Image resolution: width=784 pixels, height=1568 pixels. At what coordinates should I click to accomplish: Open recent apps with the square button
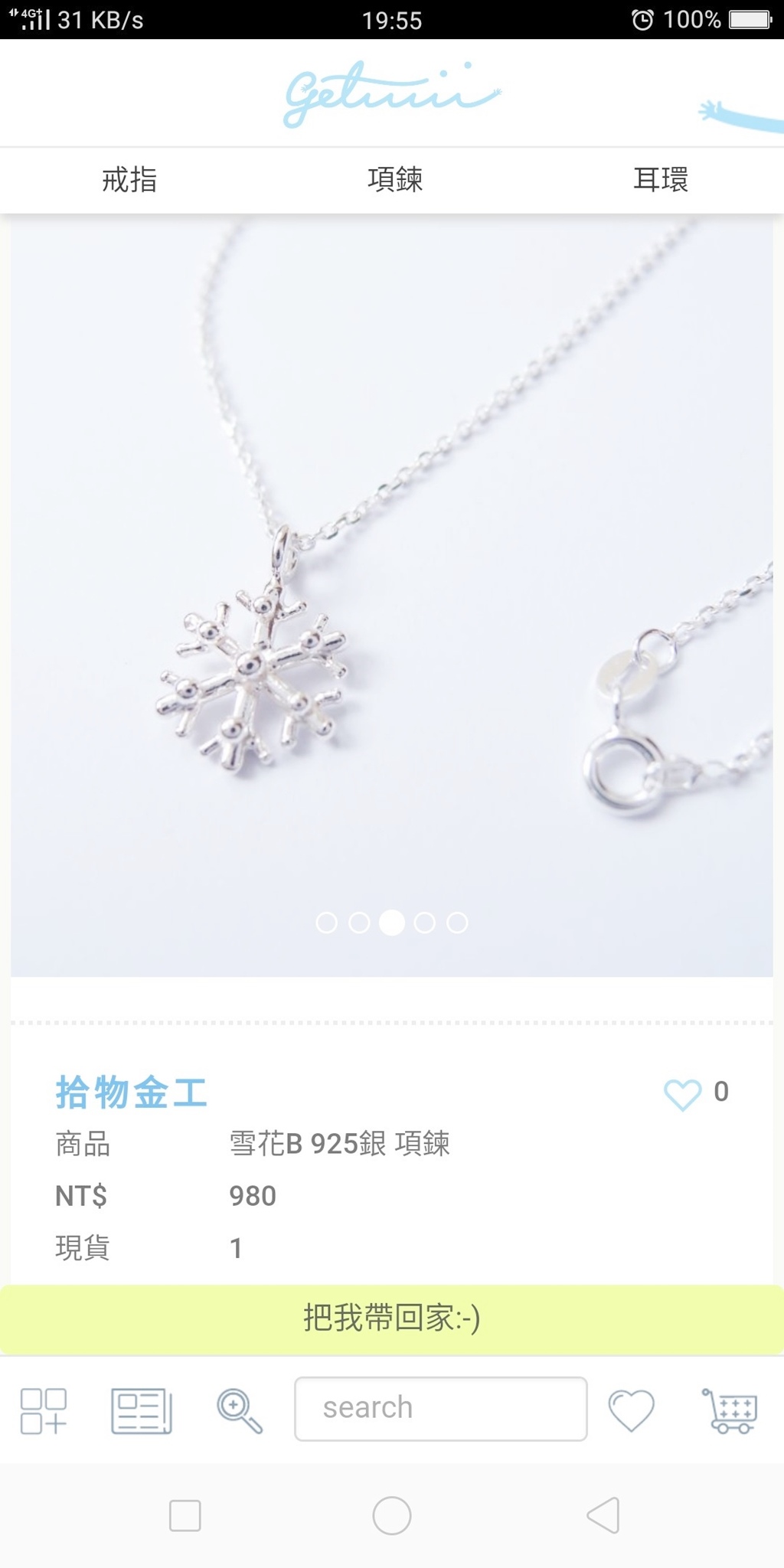[185, 1515]
